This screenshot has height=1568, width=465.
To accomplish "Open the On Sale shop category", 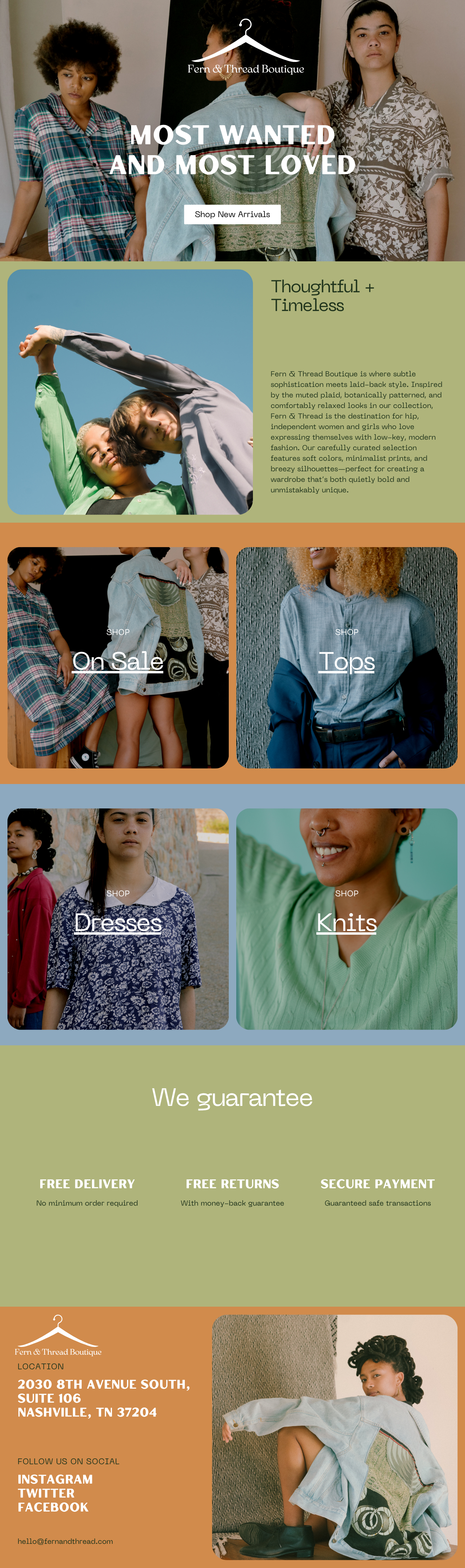I will tap(117, 661).
